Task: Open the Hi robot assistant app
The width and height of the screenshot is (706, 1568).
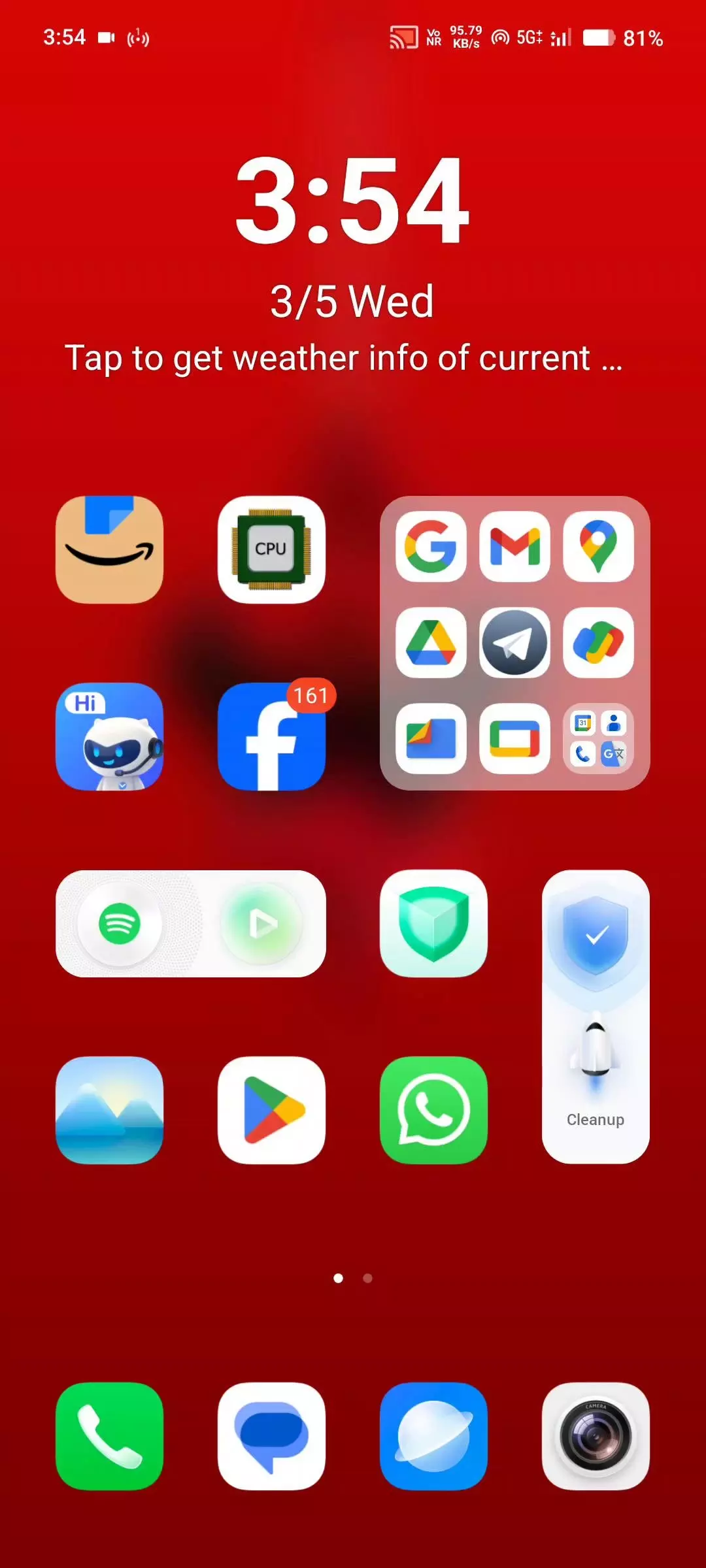Action: point(109,736)
